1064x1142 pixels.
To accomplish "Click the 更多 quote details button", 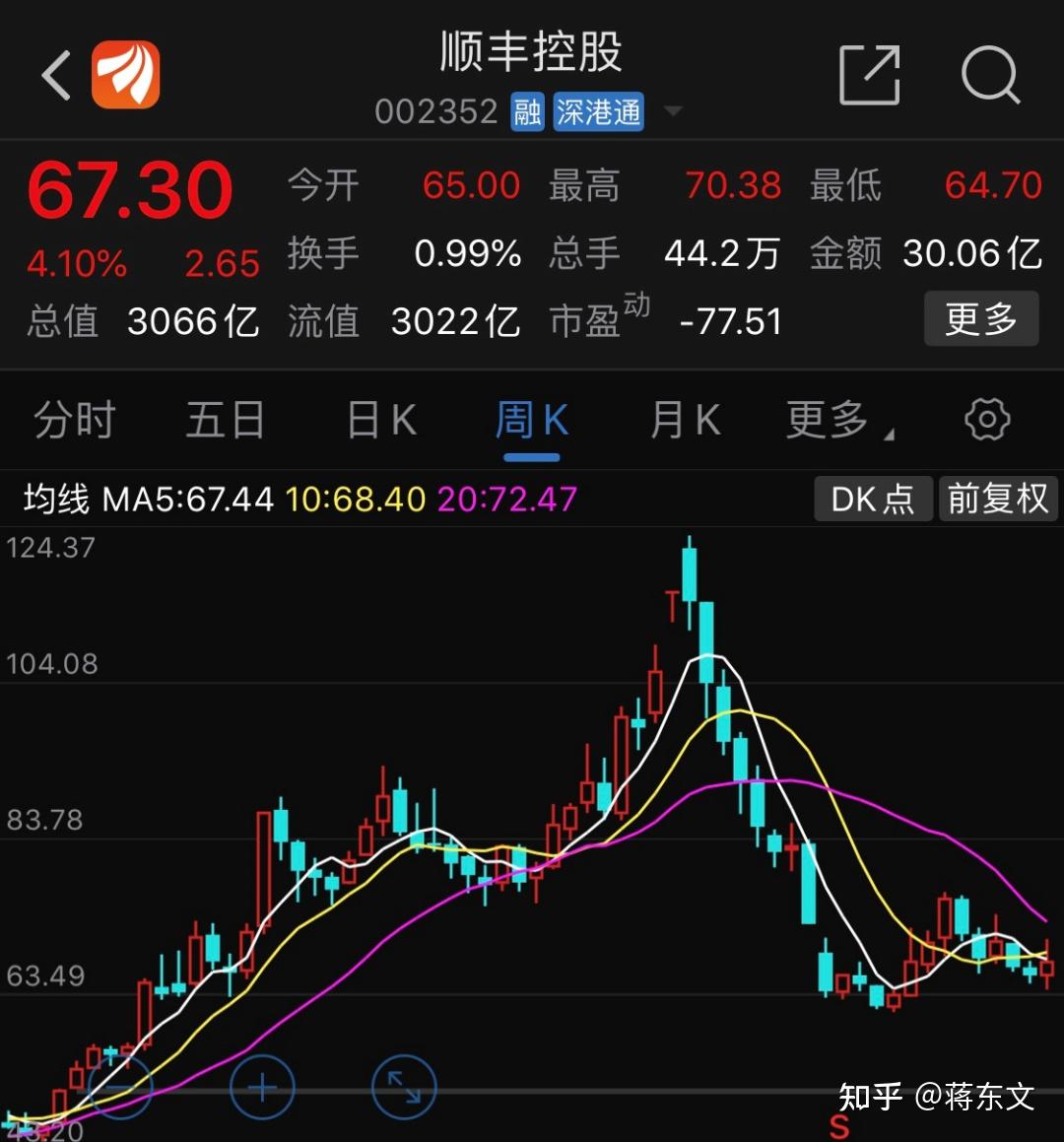I will coord(980,319).
